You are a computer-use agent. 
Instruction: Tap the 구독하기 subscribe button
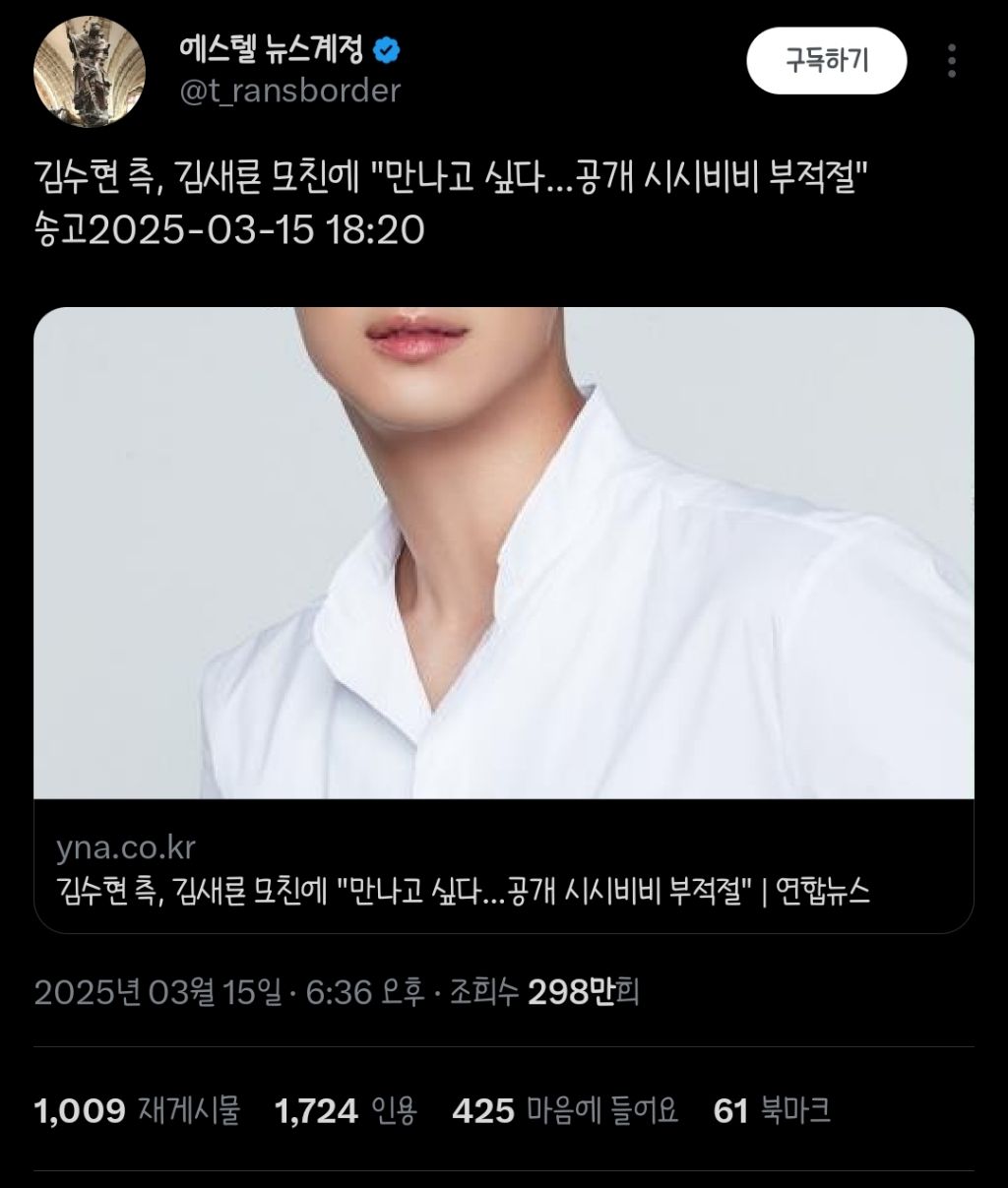pyautogui.click(x=826, y=61)
